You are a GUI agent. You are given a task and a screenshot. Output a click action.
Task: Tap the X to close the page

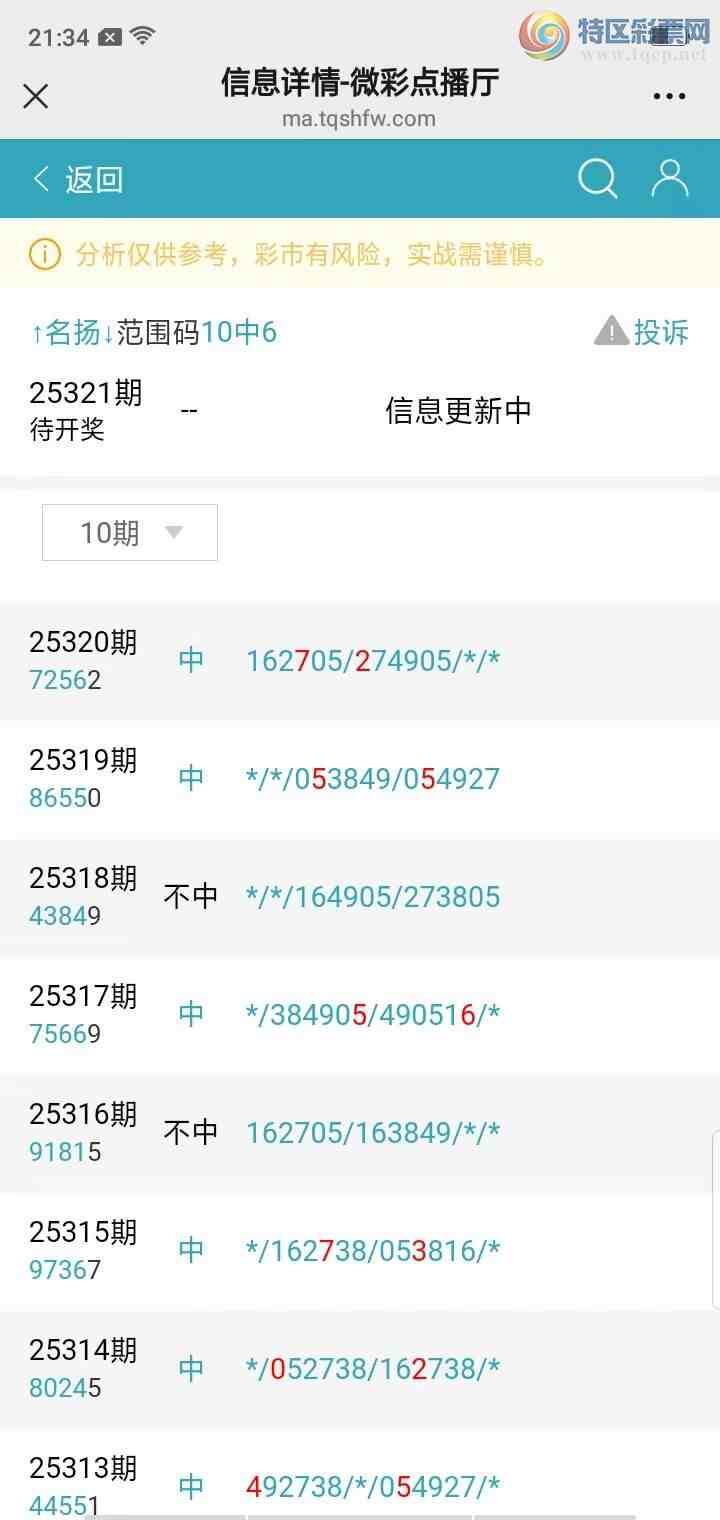(x=35, y=95)
